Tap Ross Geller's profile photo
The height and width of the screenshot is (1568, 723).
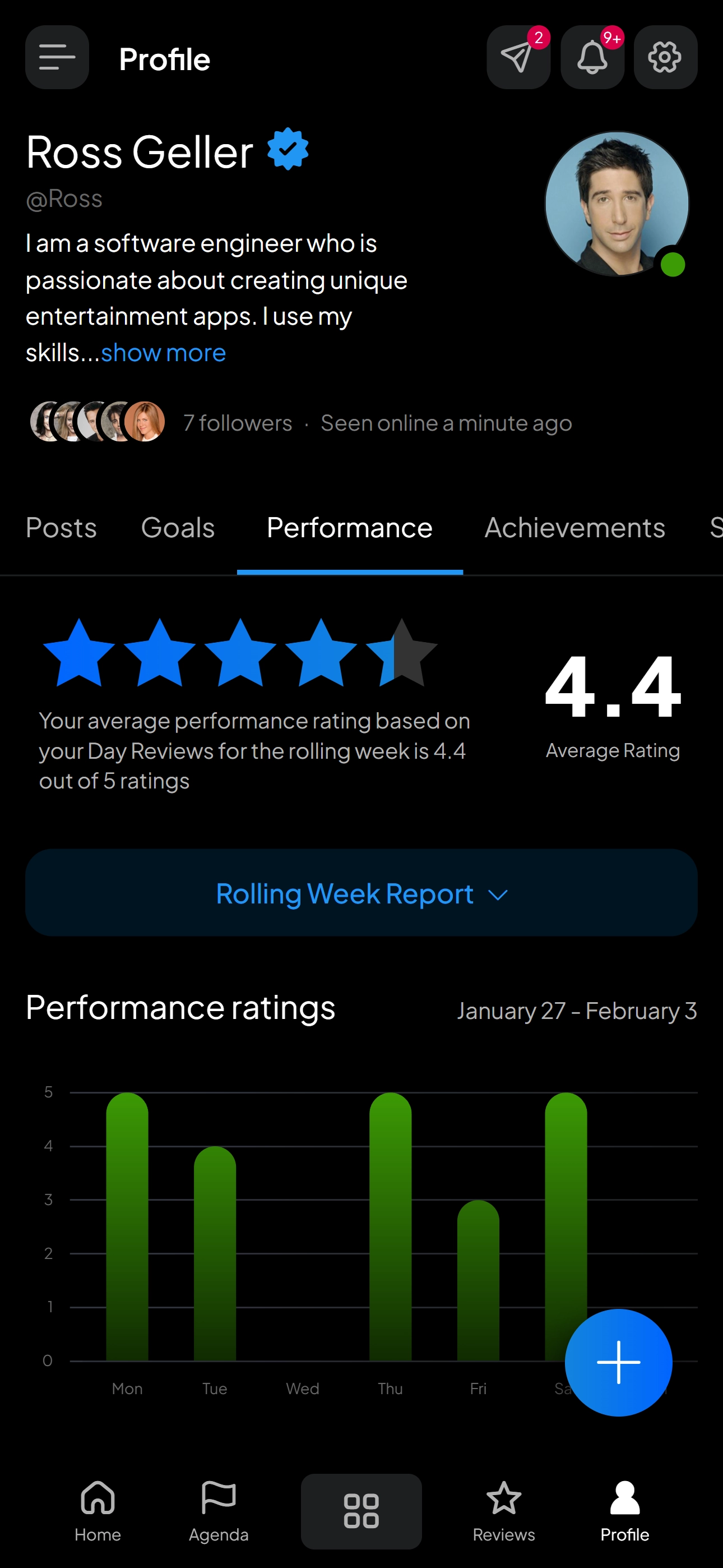[616, 204]
